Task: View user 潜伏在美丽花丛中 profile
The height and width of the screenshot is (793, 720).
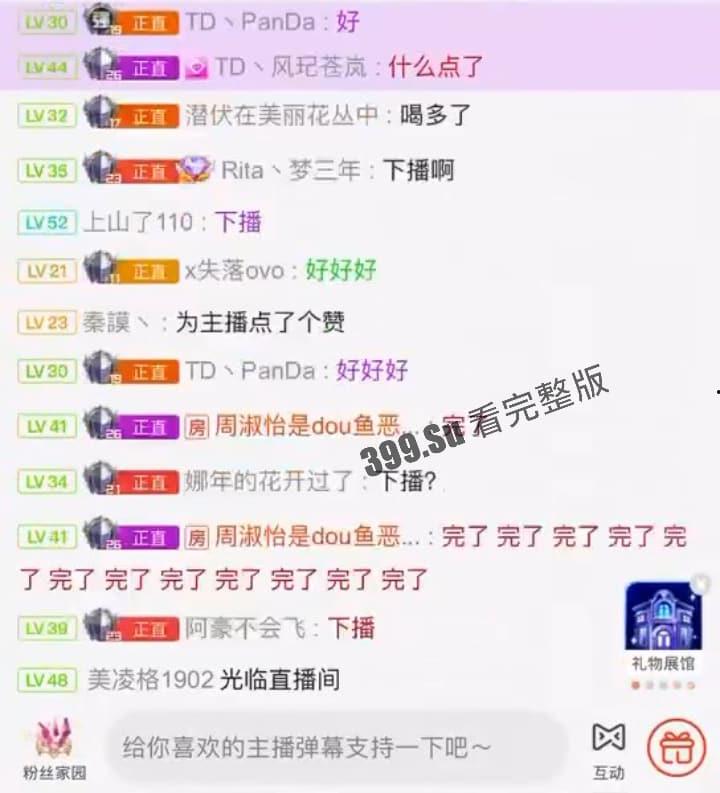Action: point(282,115)
